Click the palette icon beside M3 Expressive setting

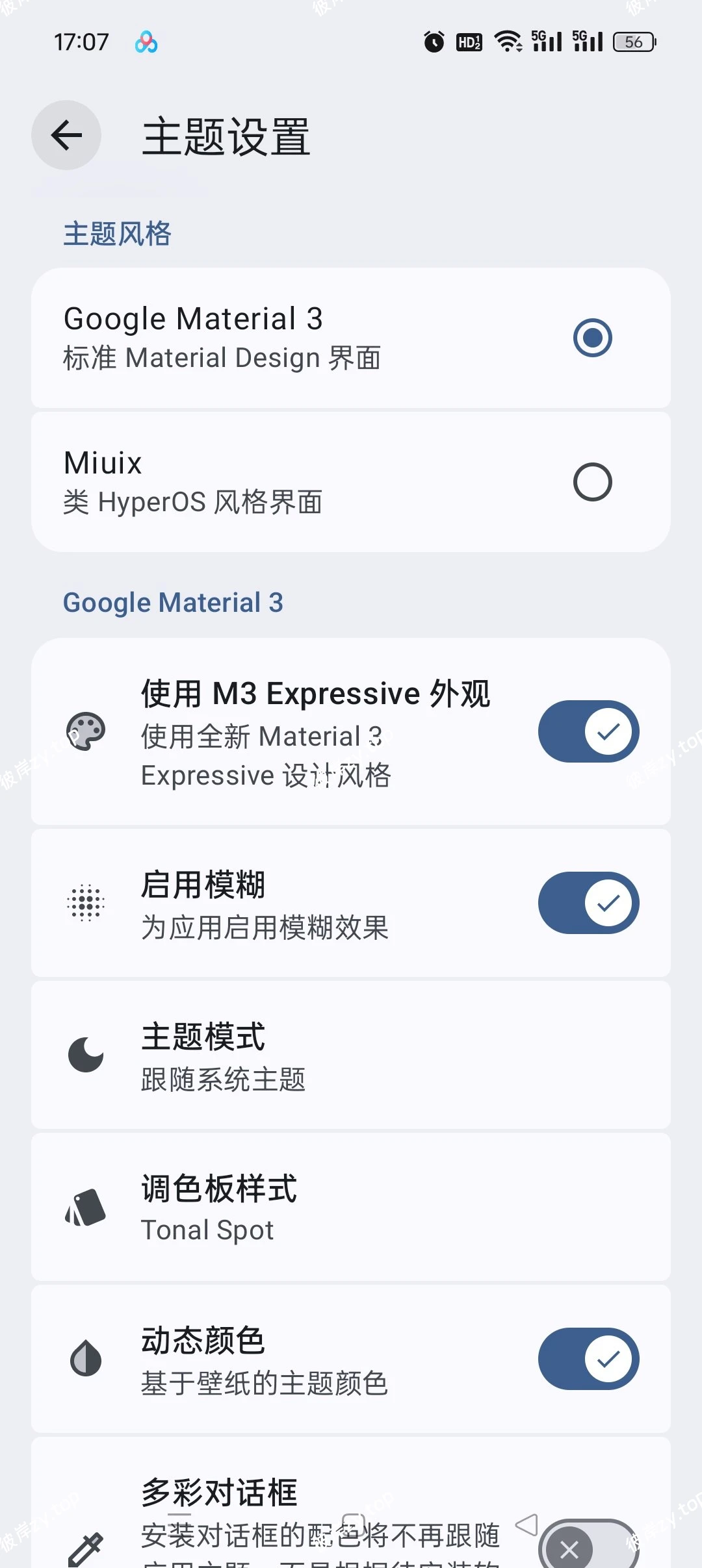tap(86, 731)
